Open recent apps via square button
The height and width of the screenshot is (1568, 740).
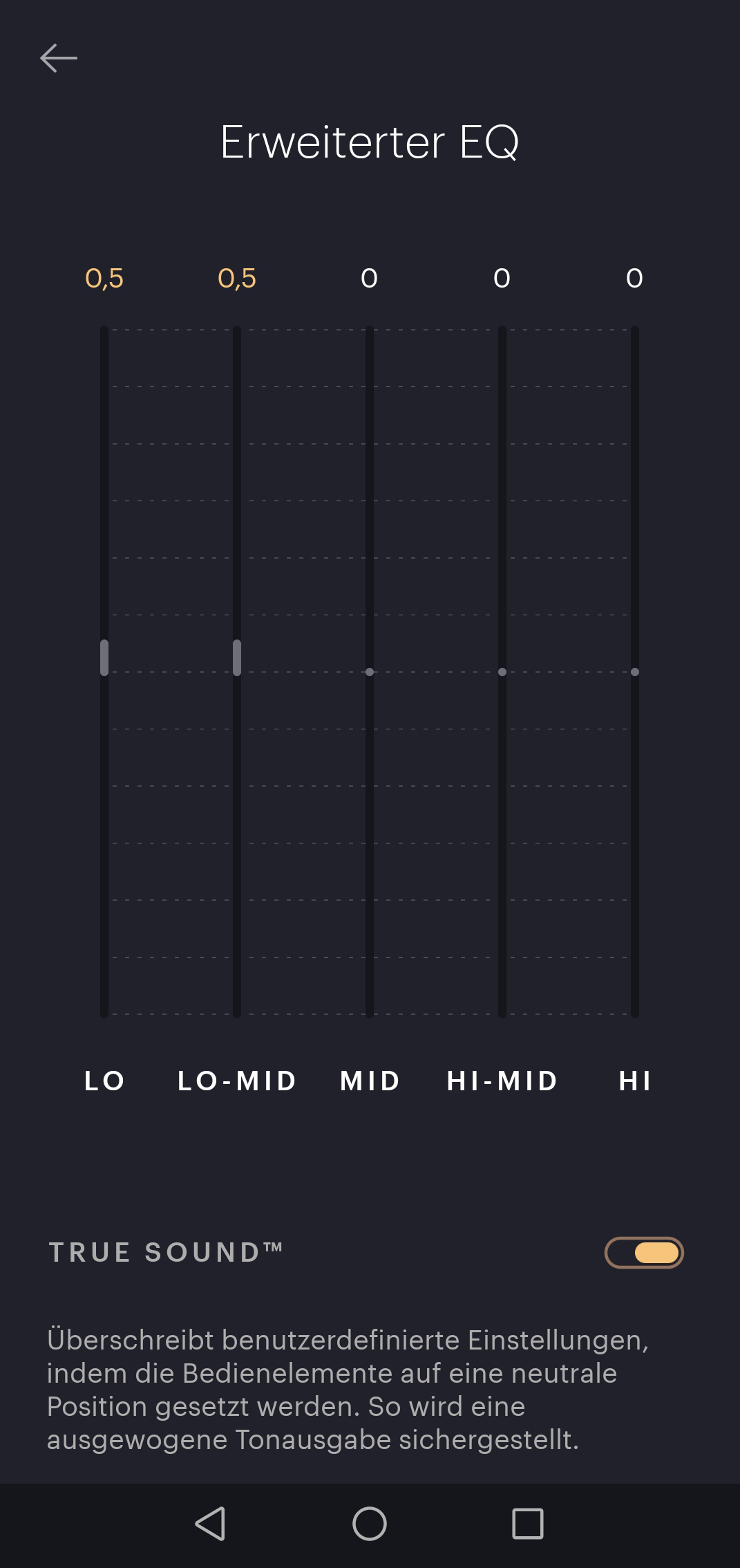click(528, 1524)
